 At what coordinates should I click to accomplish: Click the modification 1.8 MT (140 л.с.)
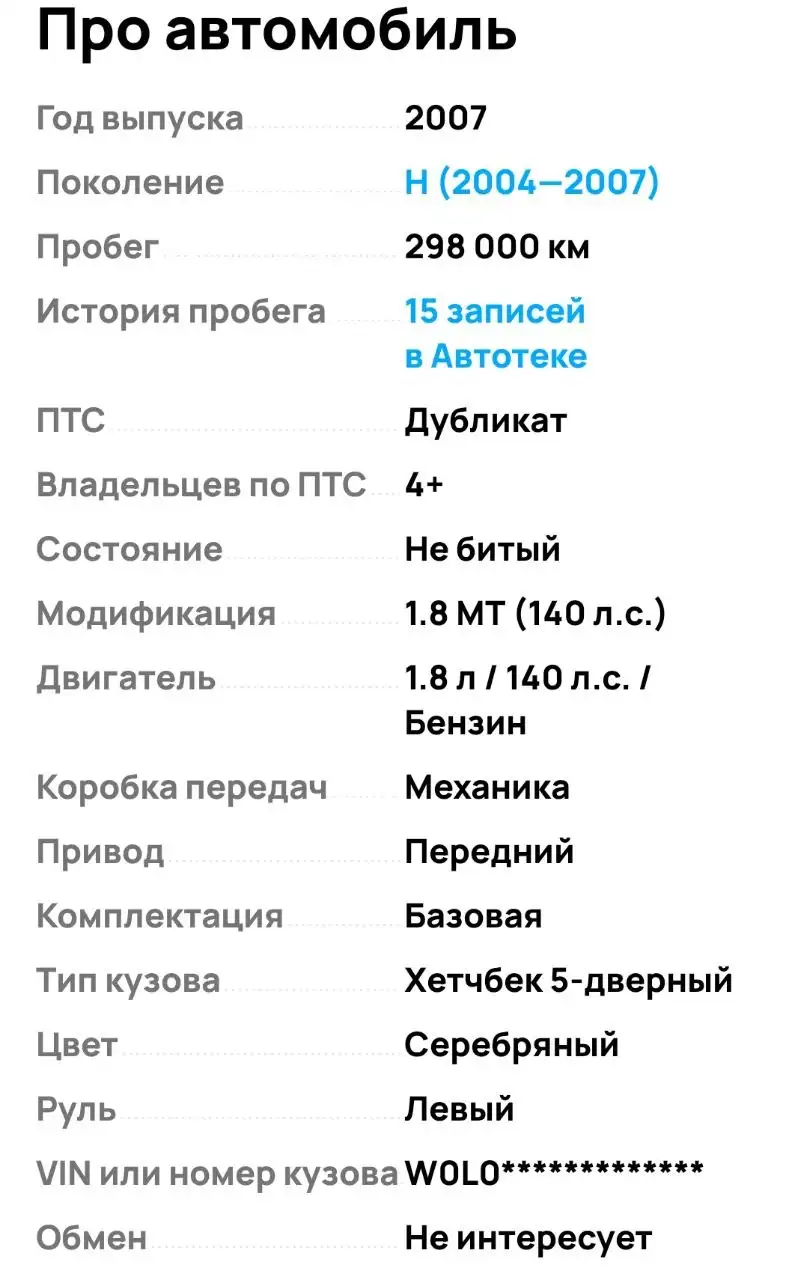click(538, 613)
